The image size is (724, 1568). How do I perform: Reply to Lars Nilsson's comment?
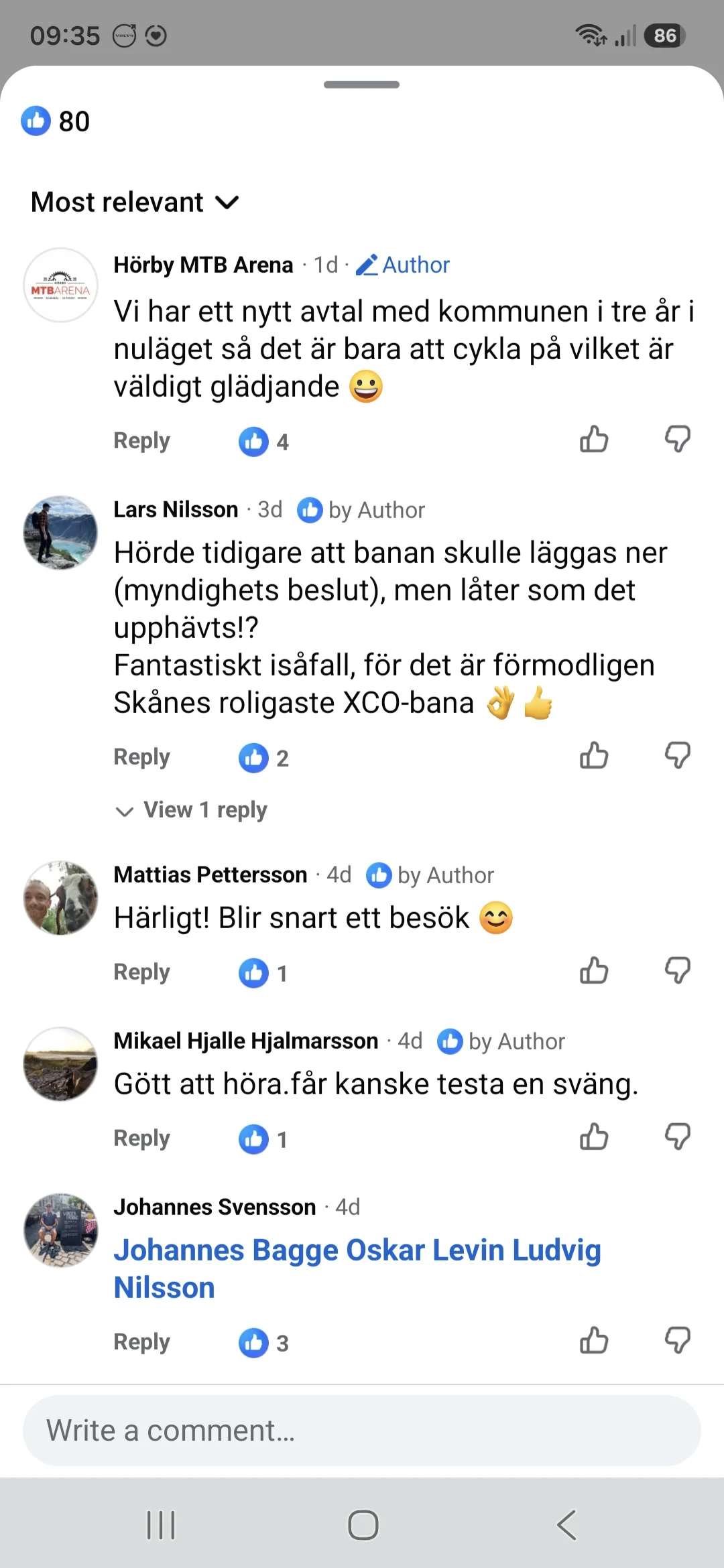click(x=141, y=757)
